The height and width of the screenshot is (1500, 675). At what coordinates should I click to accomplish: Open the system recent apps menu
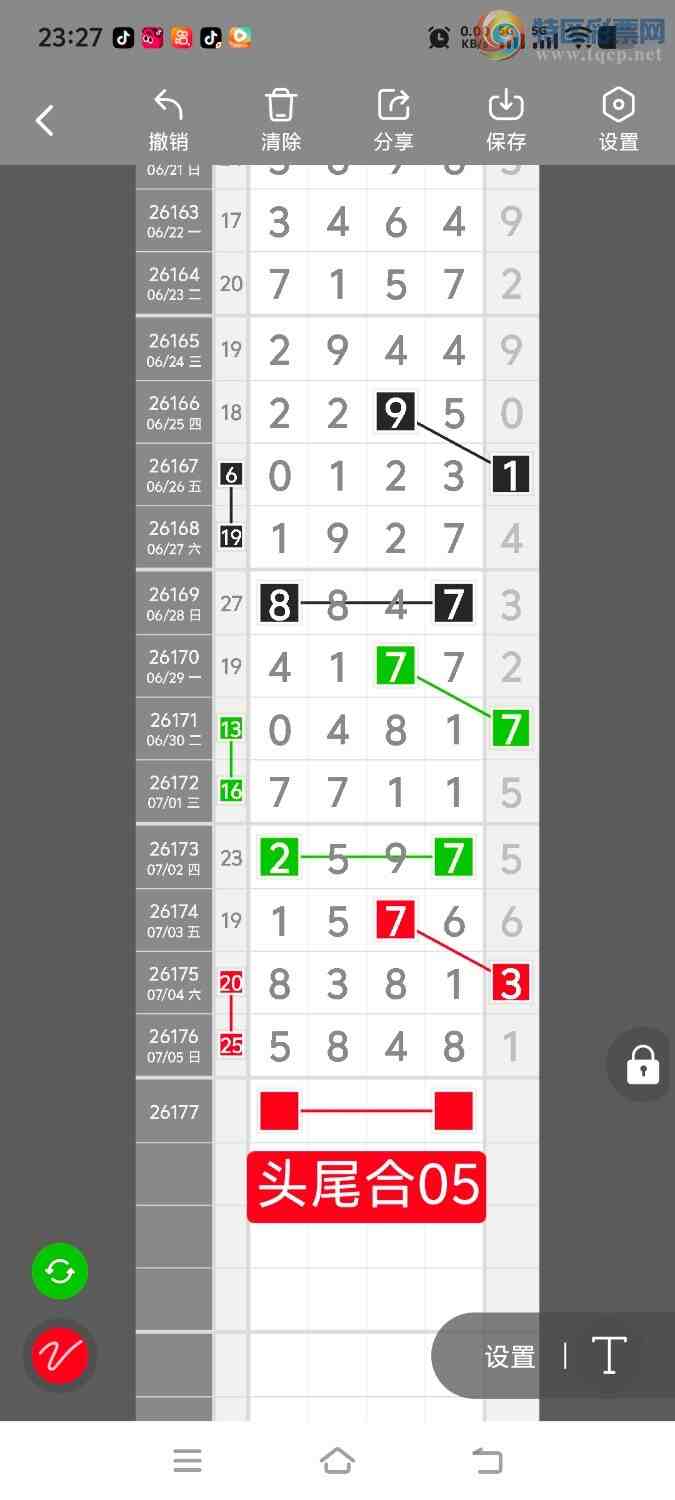click(188, 1461)
